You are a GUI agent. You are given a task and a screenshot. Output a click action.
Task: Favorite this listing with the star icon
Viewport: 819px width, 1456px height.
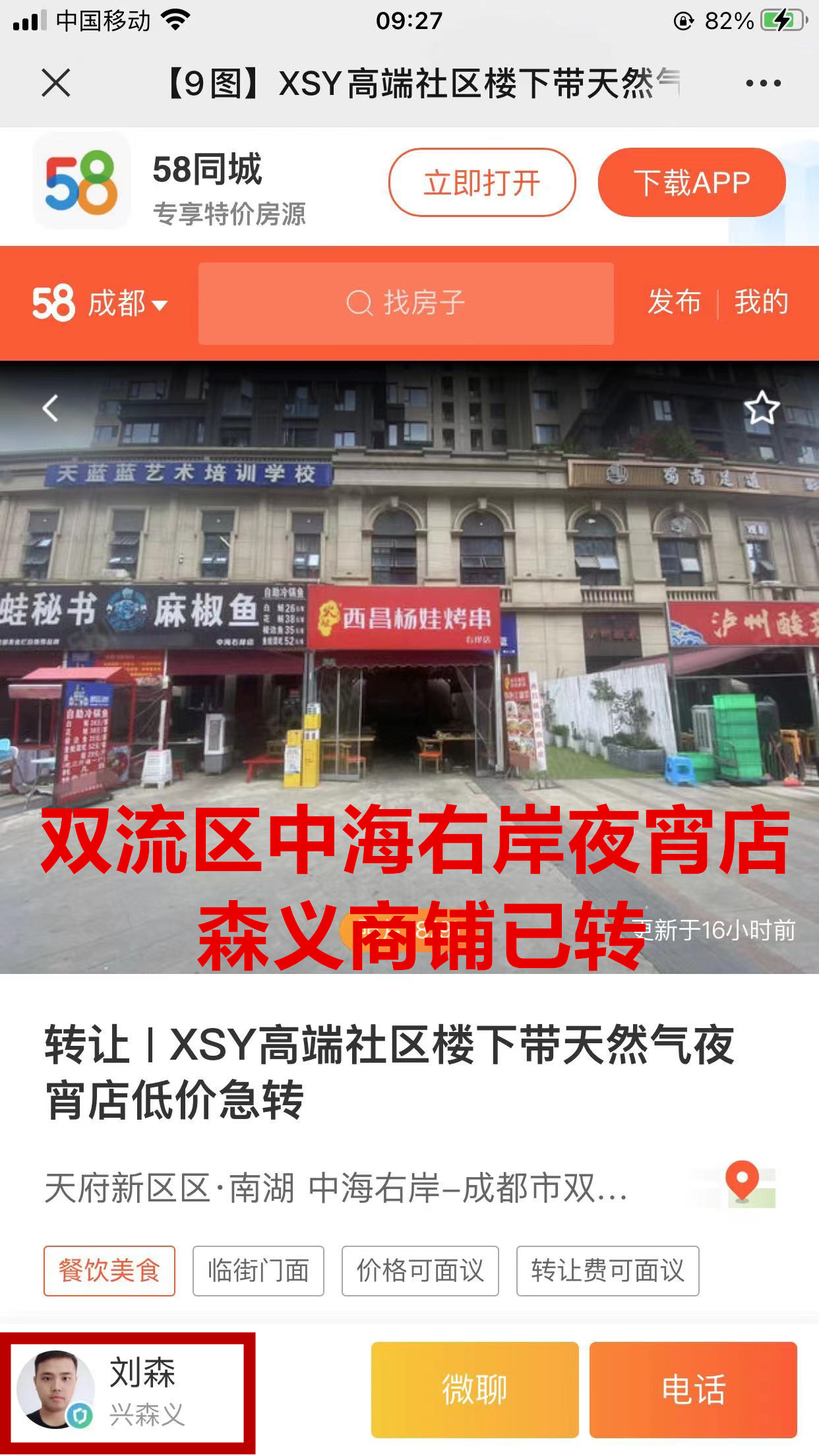coord(762,408)
